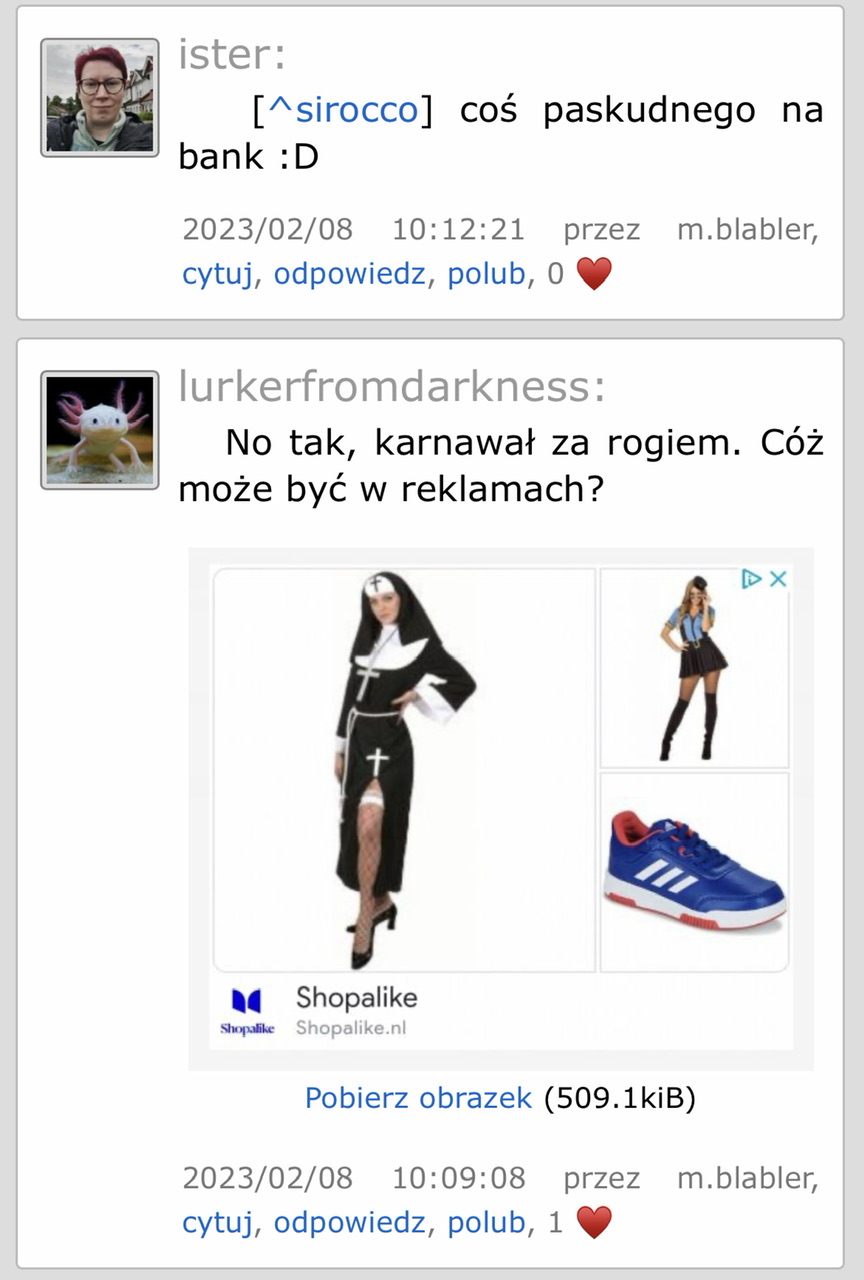Open the attached image in lurkerfromdarkness's post

(500, 808)
